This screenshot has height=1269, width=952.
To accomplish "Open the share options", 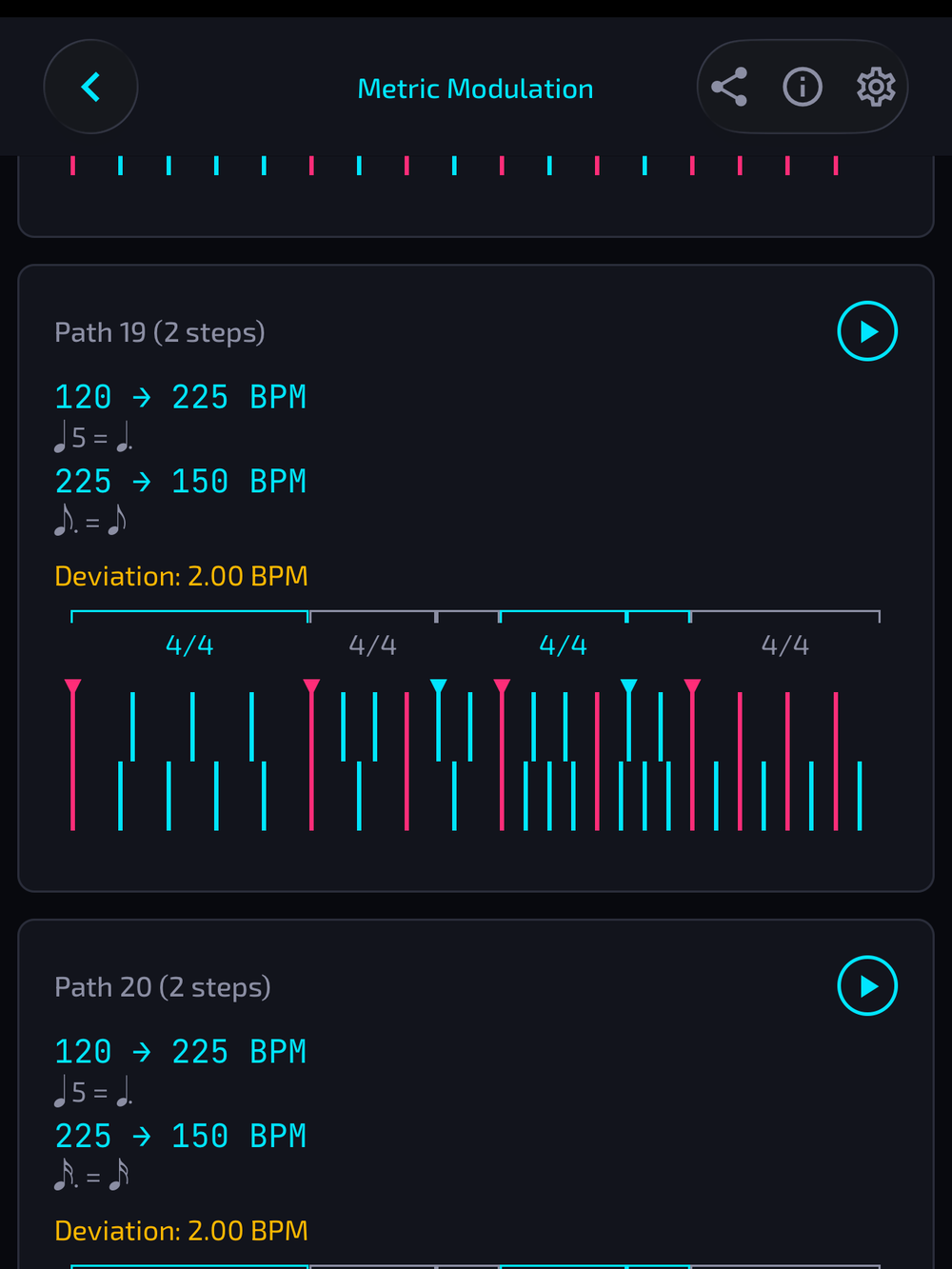I will [730, 87].
